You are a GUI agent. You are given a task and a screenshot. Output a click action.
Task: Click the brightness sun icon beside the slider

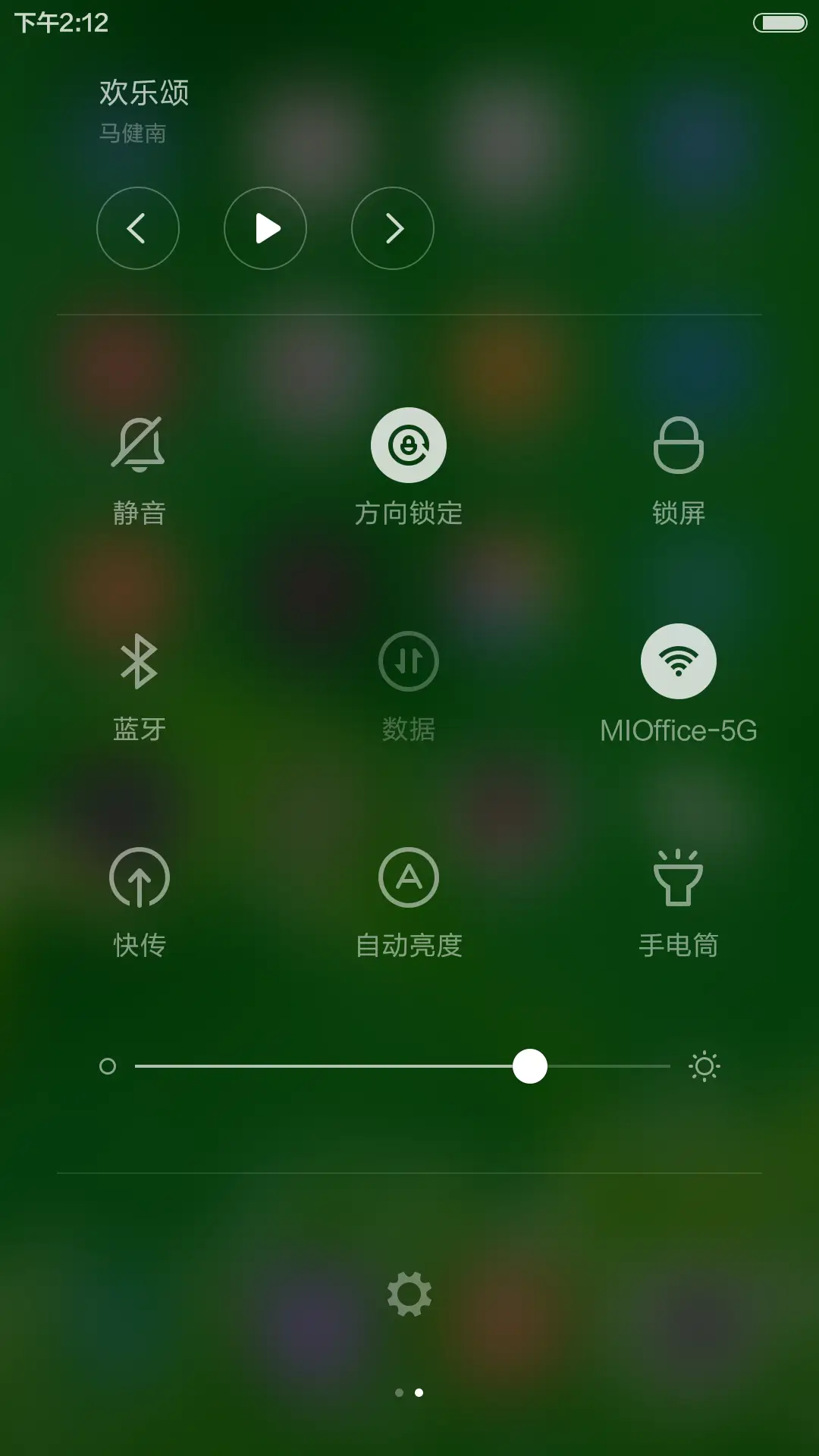tap(704, 1067)
